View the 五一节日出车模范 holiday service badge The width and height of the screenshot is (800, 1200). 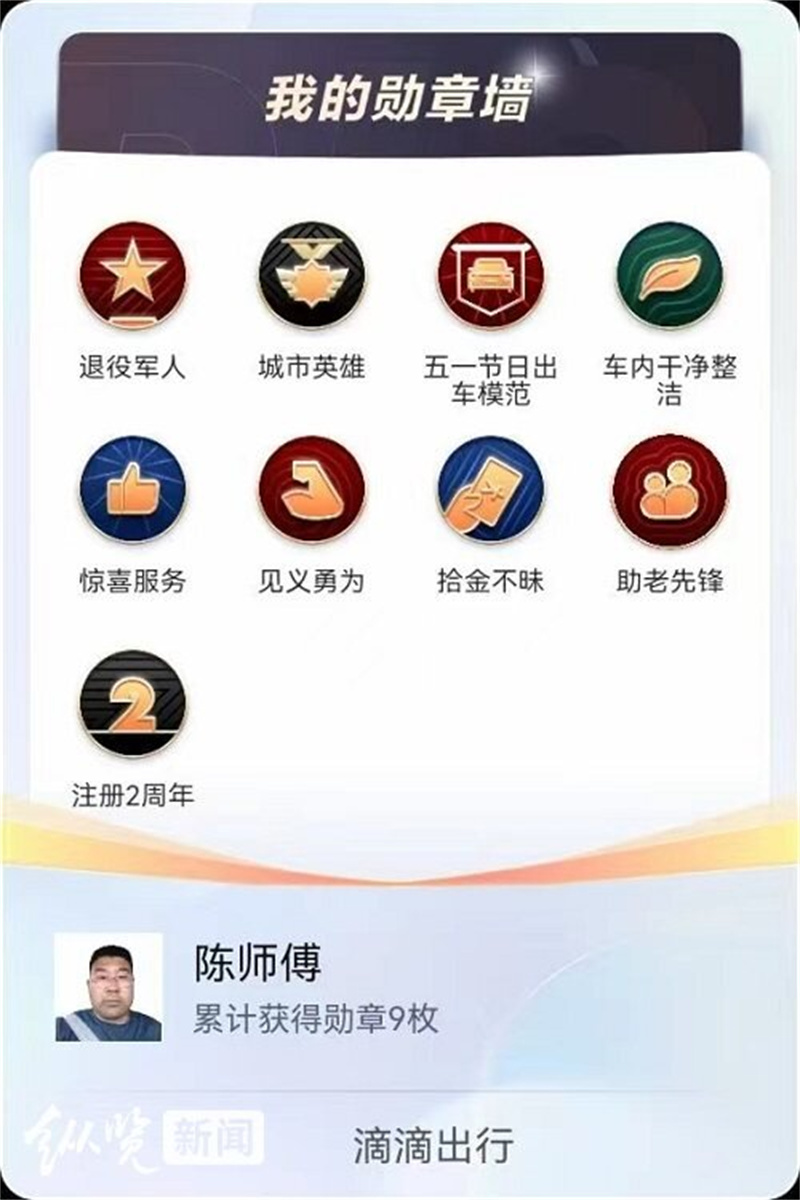click(490, 277)
